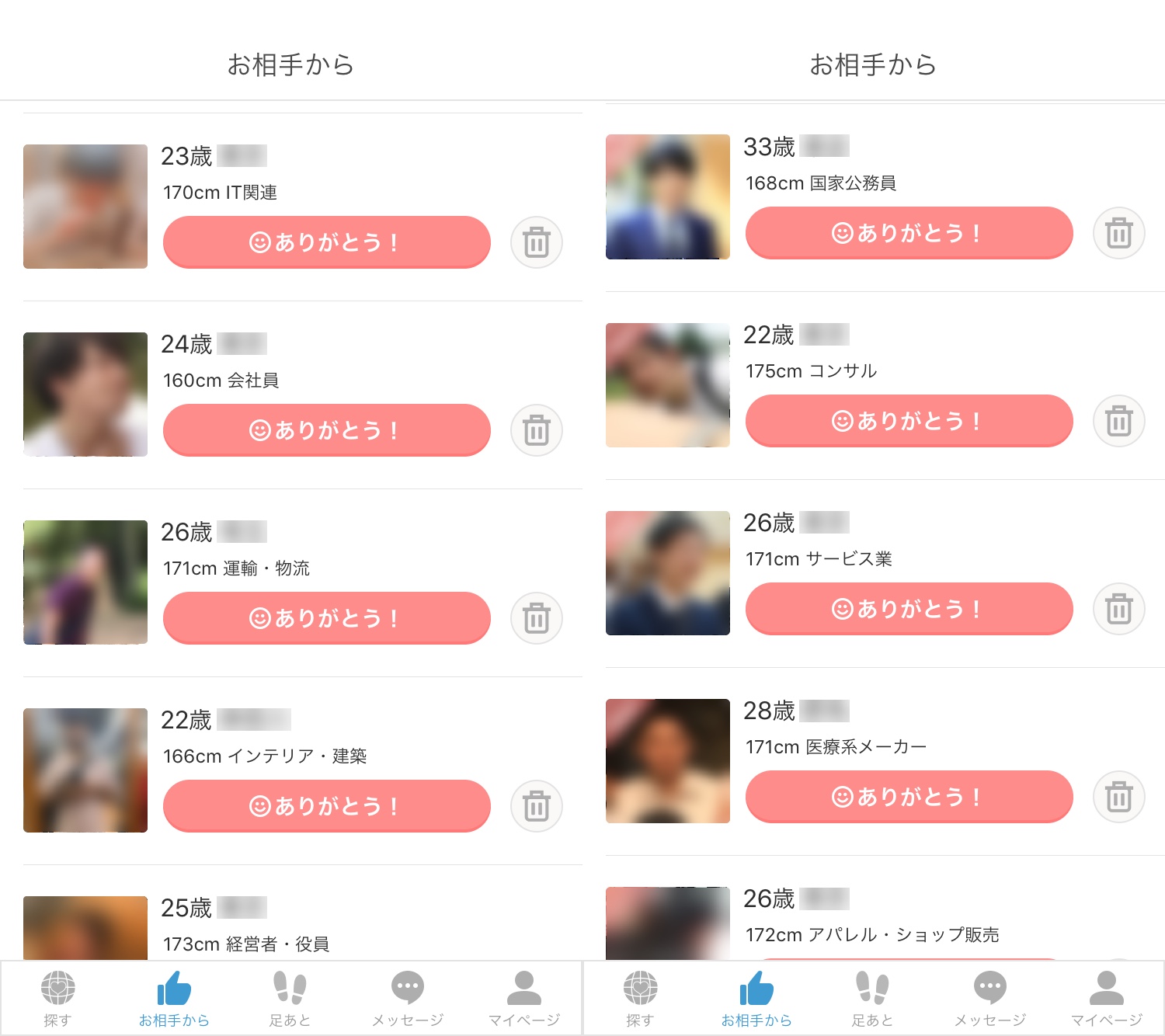Tap ありがとう for 26歳 運輸・物流 user
The image size is (1165, 1036).
[x=326, y=618]
